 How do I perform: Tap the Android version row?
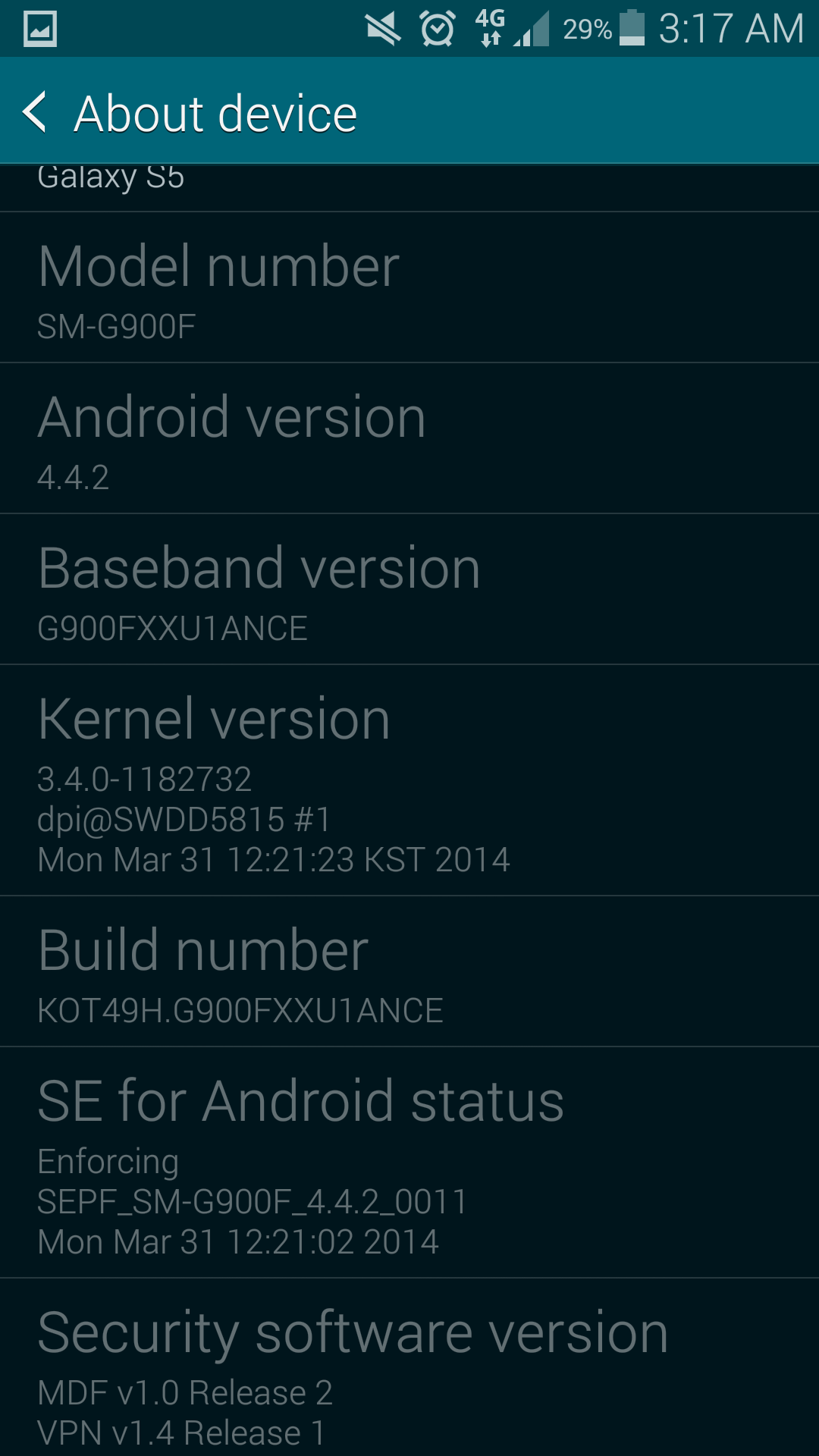click(409, 438)
